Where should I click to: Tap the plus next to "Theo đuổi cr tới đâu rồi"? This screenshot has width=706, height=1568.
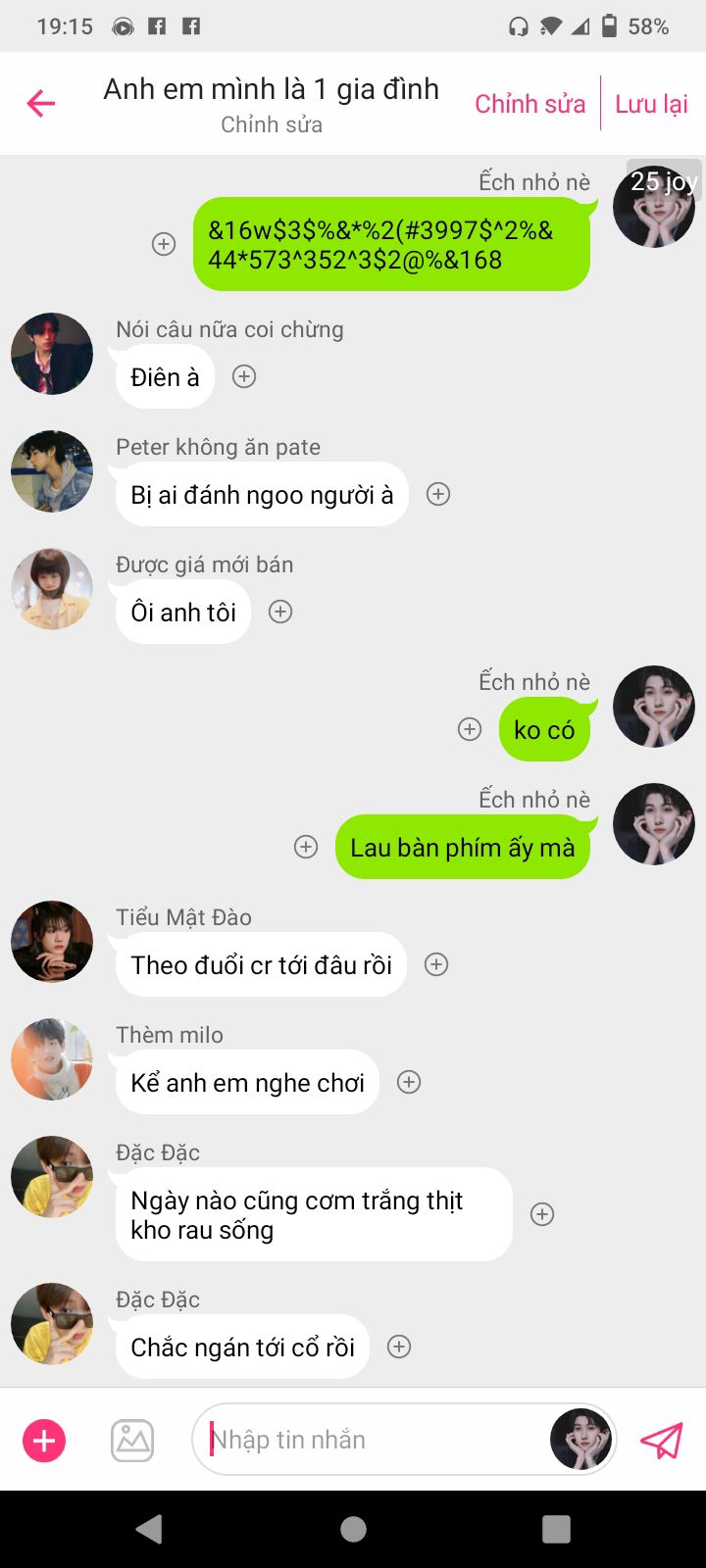pos(436,964)
